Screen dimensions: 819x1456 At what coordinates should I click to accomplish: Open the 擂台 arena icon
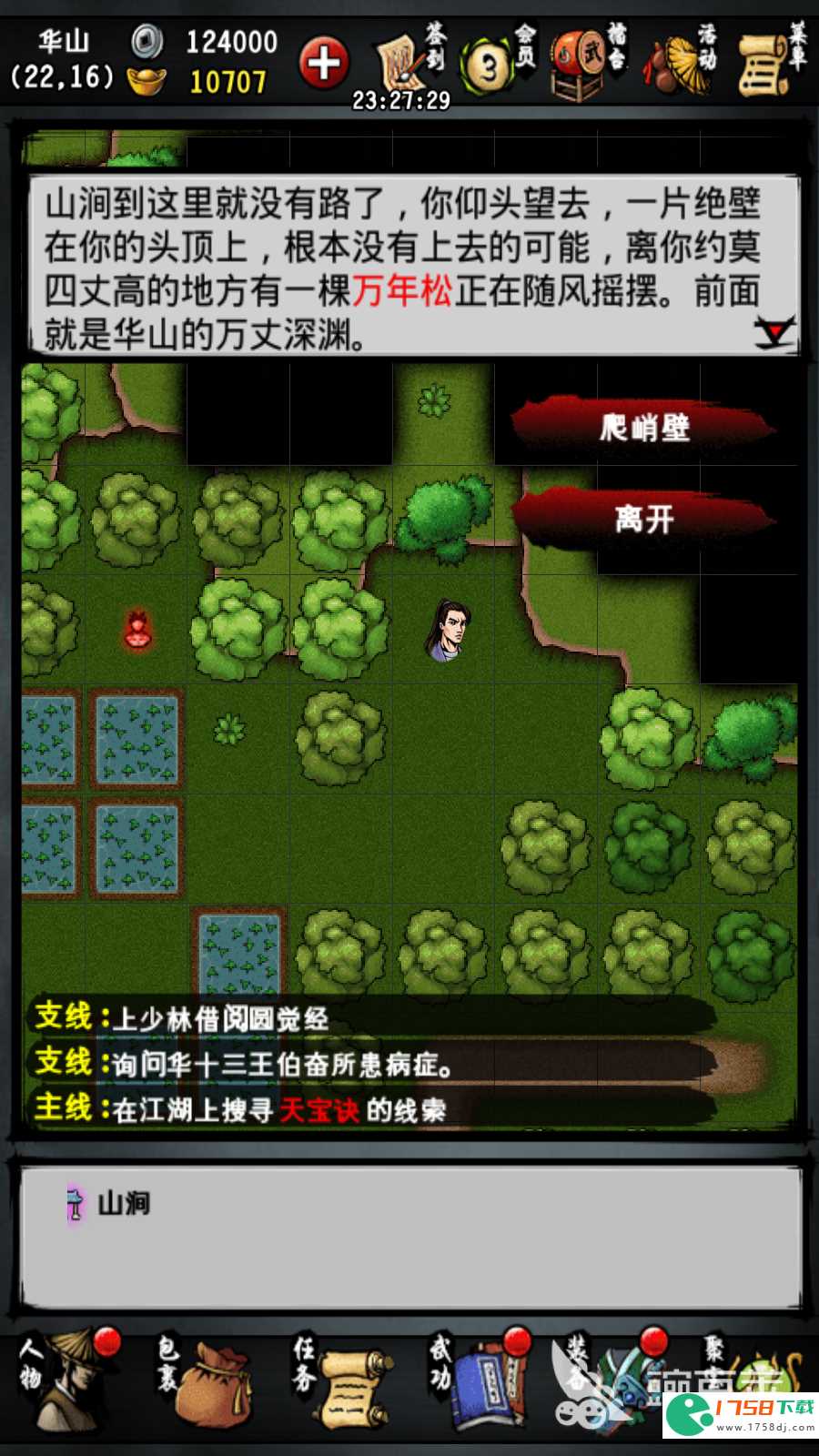[587, 62]
